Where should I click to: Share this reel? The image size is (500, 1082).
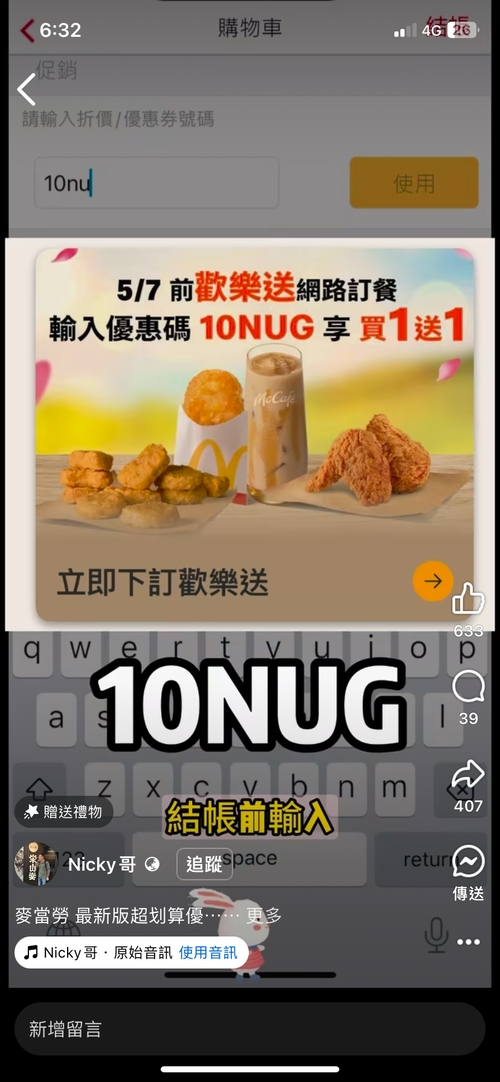click(468, 774)
